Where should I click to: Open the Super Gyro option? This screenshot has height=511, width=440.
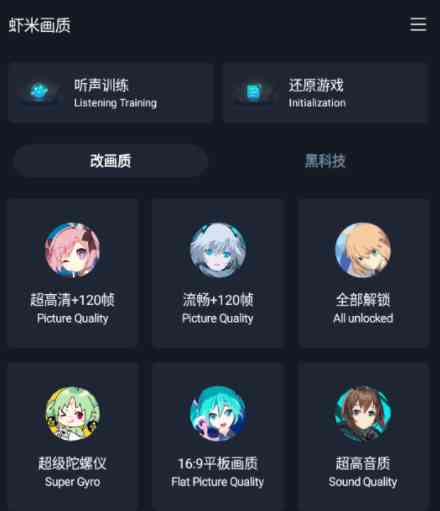72,437
